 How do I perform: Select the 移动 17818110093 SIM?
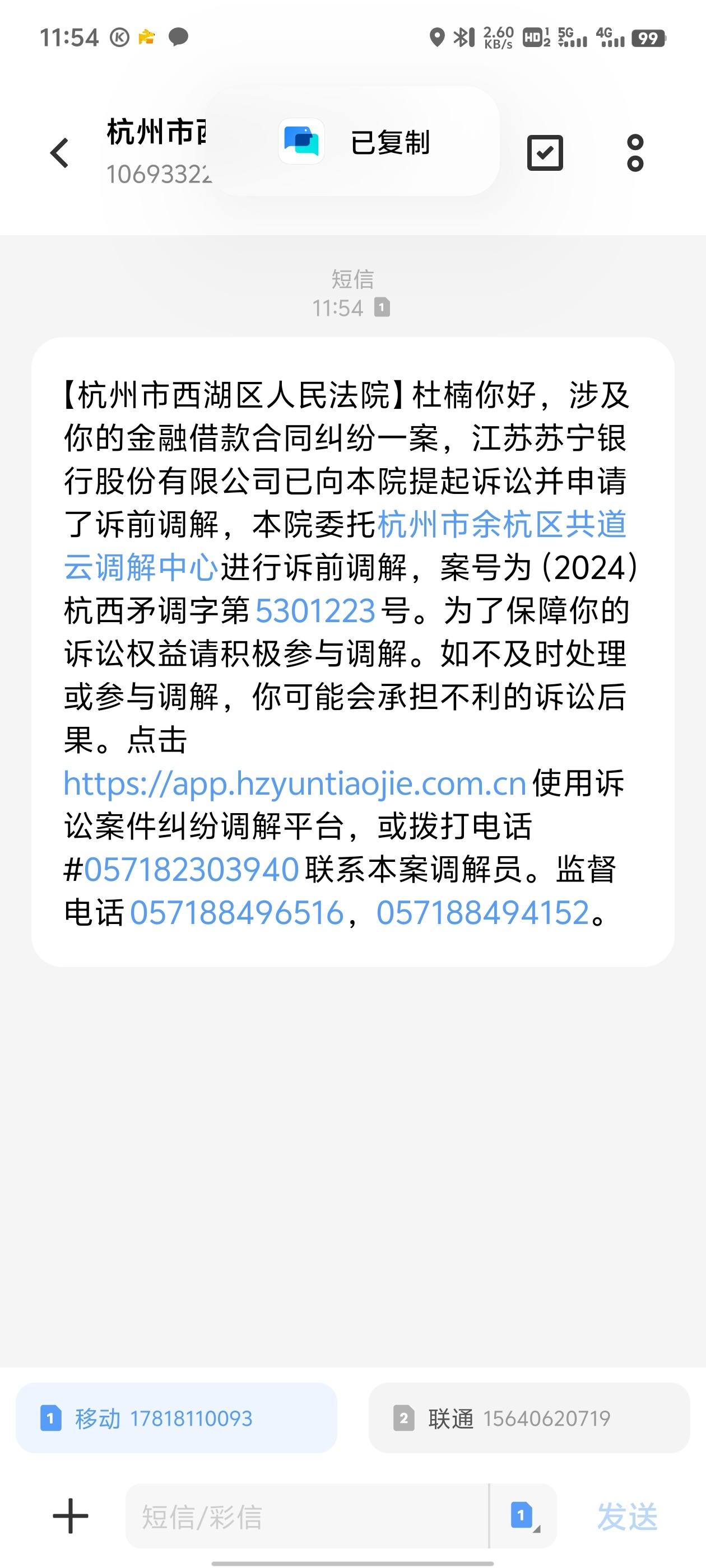point(176,1418)
